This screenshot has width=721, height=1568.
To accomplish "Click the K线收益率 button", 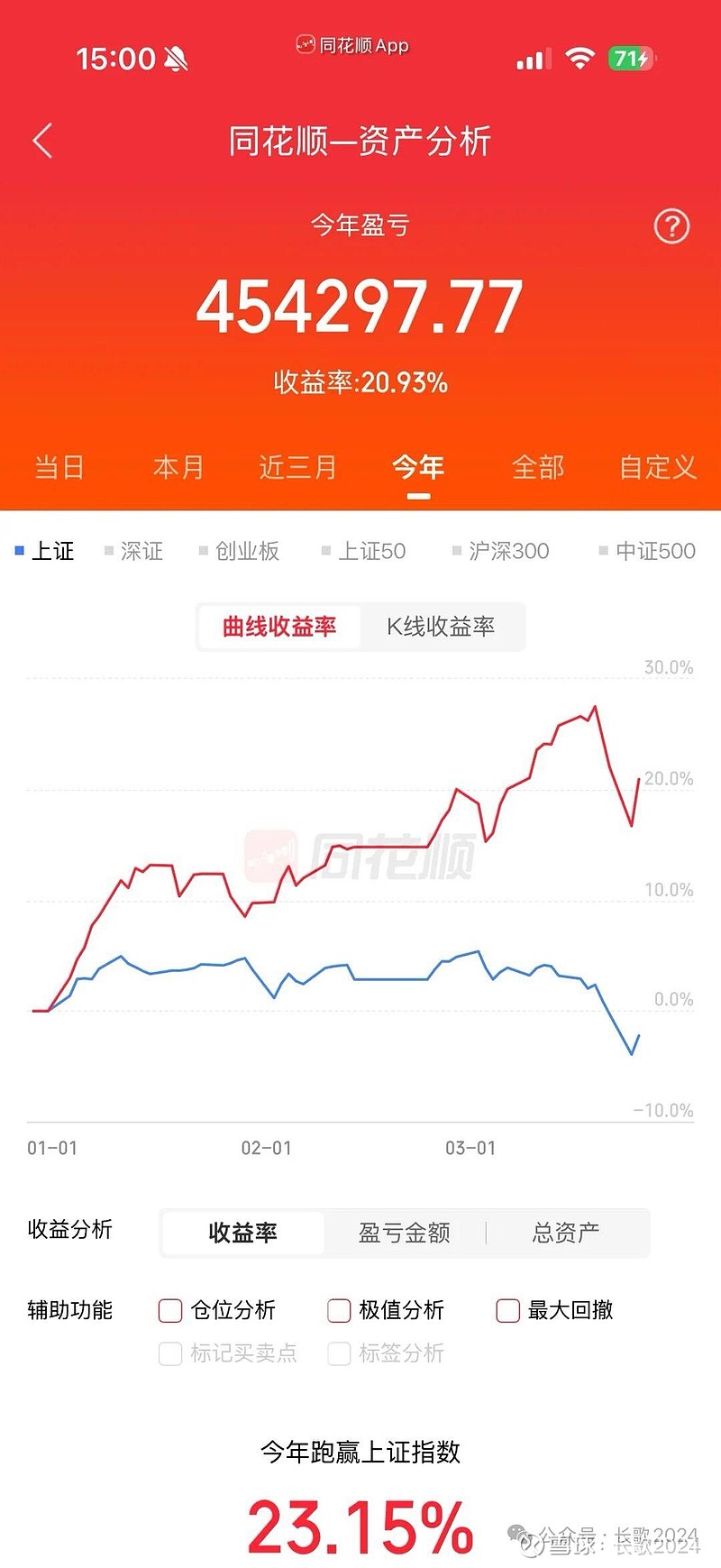I will (442, 627).
